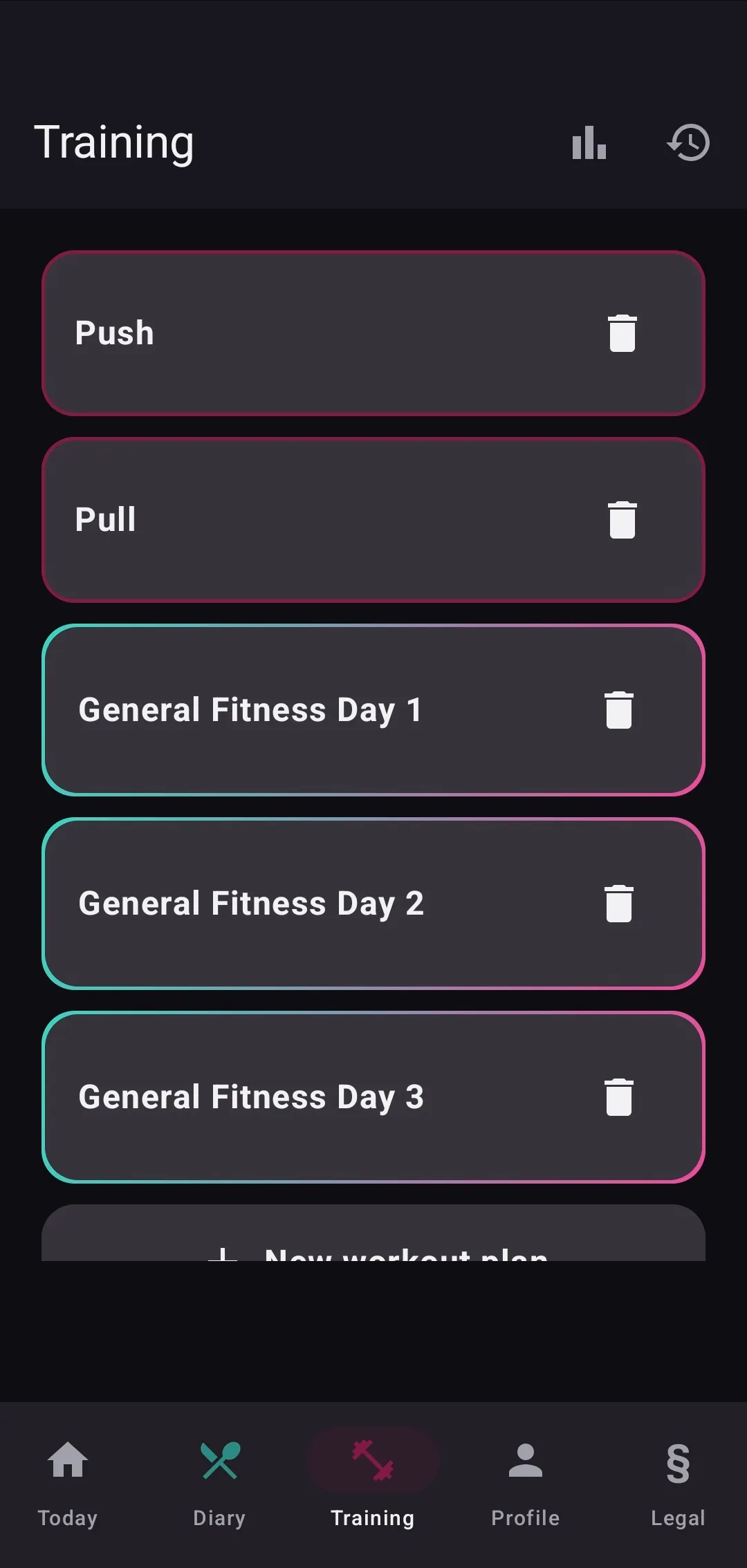This screenshot has width=747, height=1568.
Task: Open General Fitness Day 2 plan
Action: [x=373, y=904]
